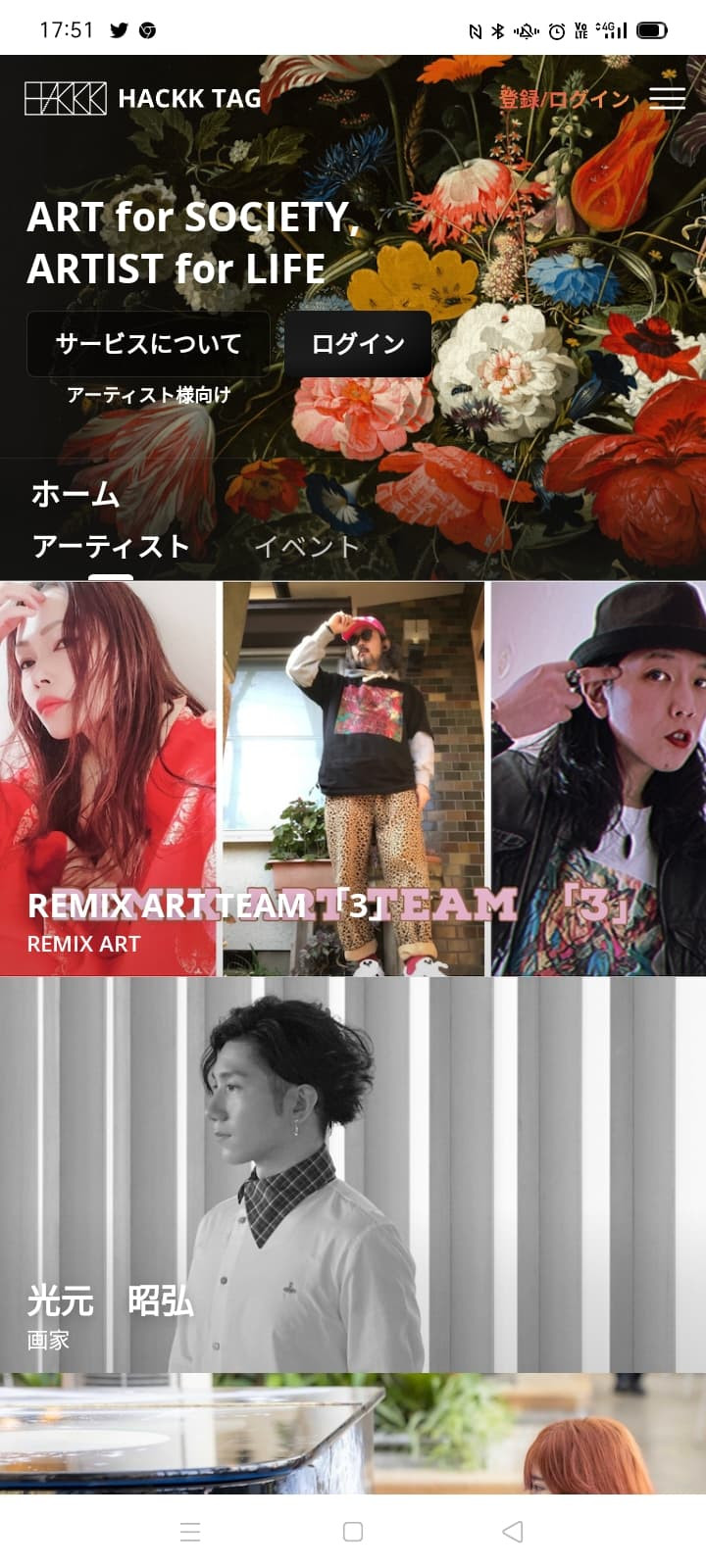
Task: Open the hamburger menu
Action: coord(667,98)
